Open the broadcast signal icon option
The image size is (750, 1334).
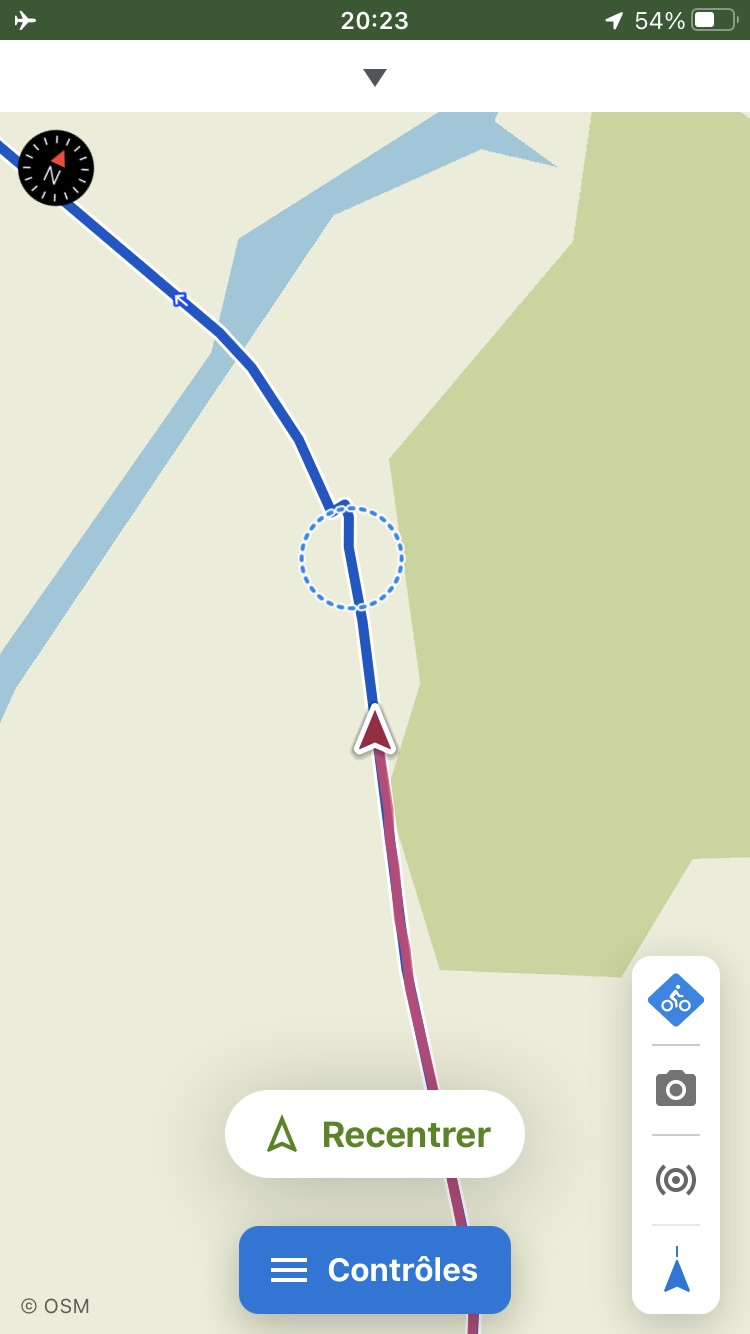(676, 1180)
